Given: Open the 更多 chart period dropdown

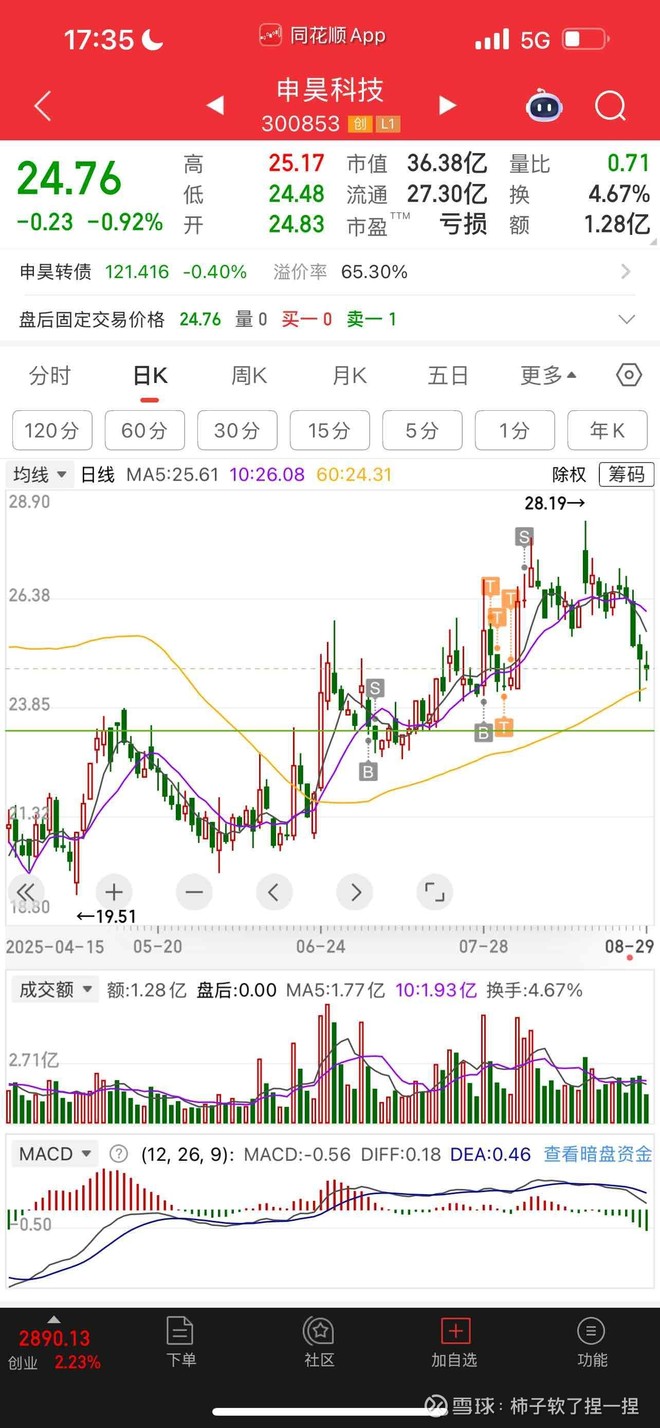Looking at the screenshot, I should coord(548,376).
